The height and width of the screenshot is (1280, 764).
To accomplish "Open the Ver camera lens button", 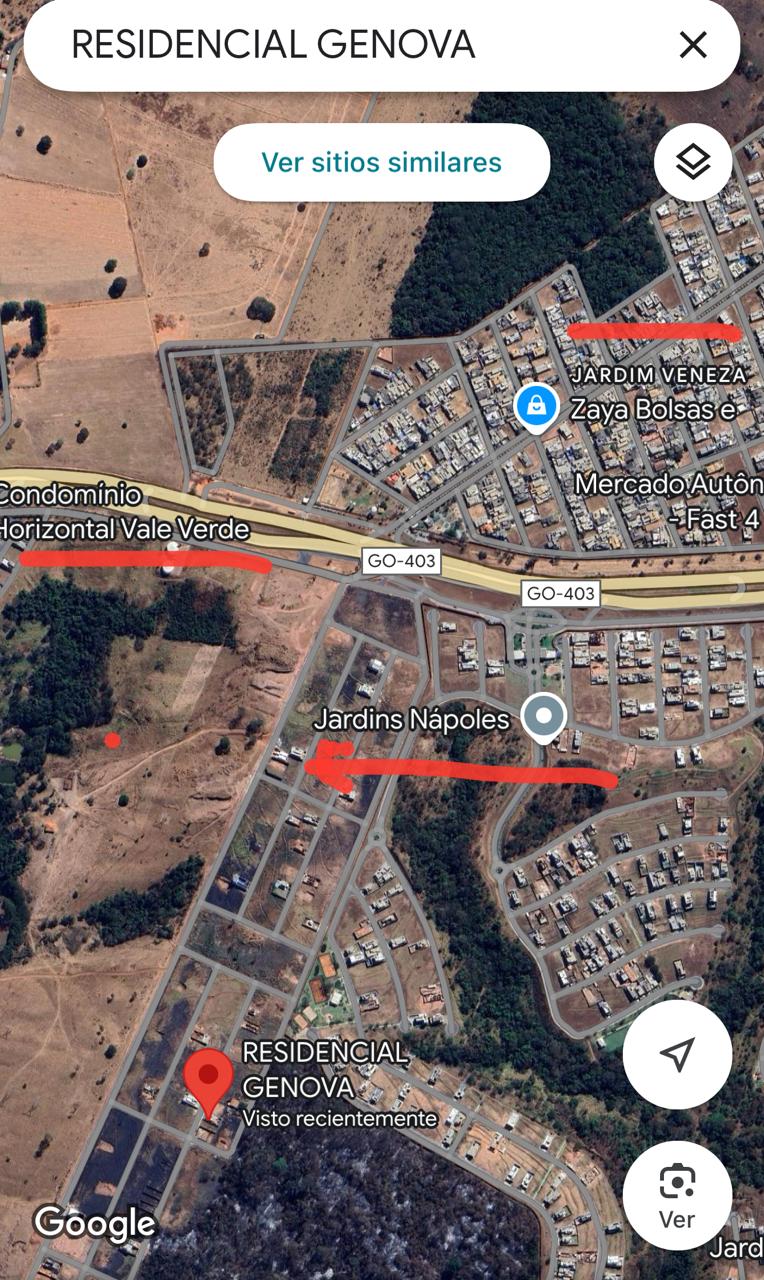I will click(x=677, y=1195).
